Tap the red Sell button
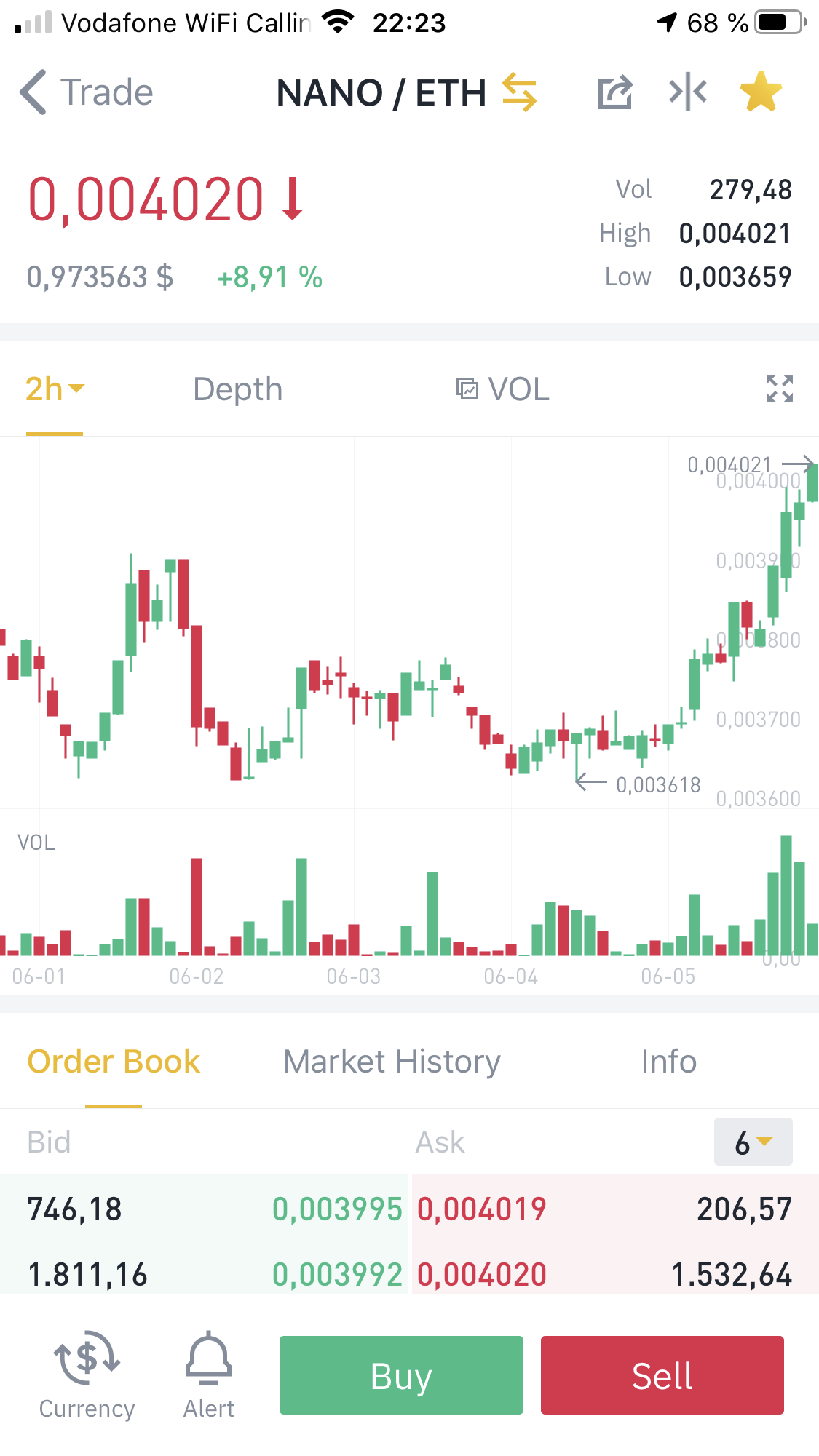Viewport: 819px width, 1456px height. coord(662,1375)
